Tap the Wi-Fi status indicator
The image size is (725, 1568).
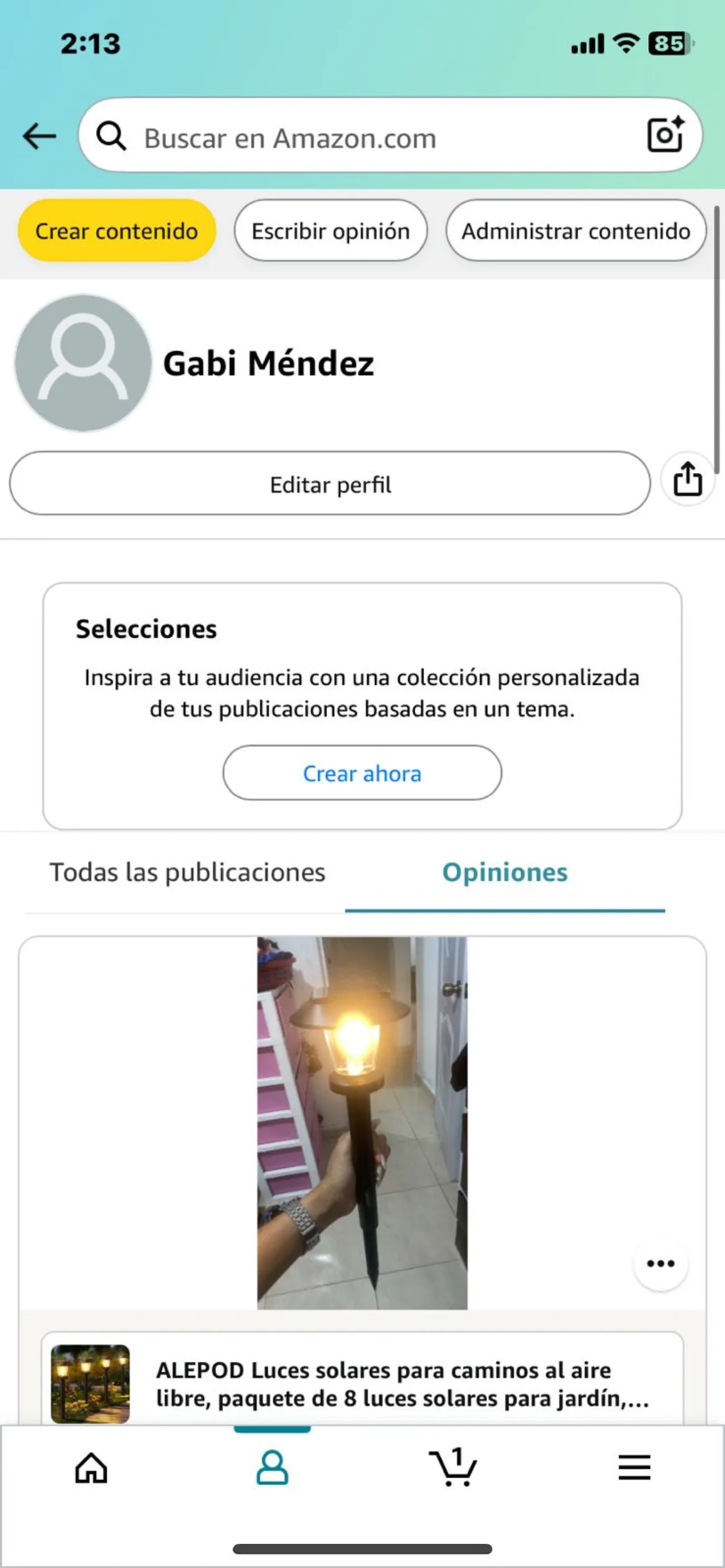pyautogui.click(x=625, y=43)
